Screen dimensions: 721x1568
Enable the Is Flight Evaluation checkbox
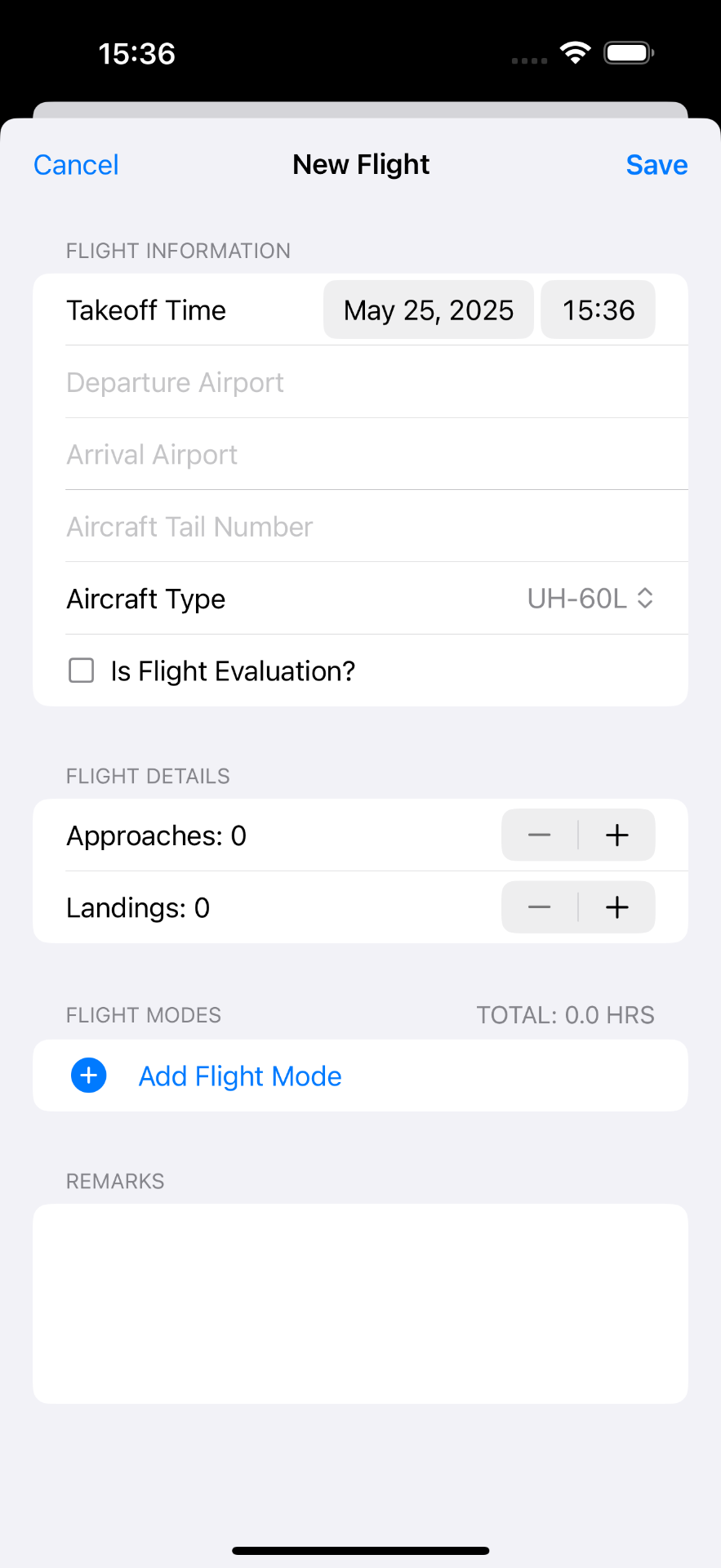coord(81,670)
